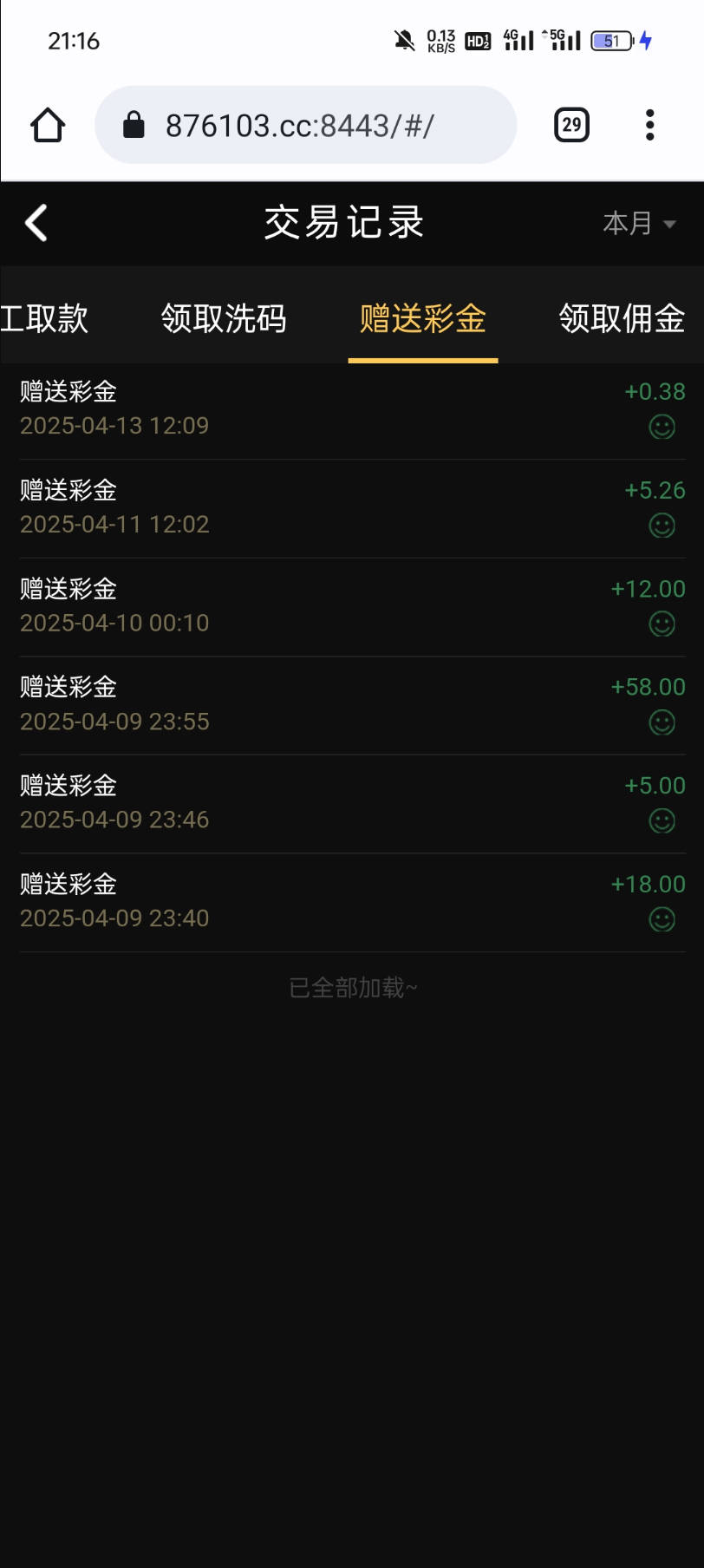The image size is (704, 1568).
Task: Go back from the 交易记录 page
Action: (36, 223)
